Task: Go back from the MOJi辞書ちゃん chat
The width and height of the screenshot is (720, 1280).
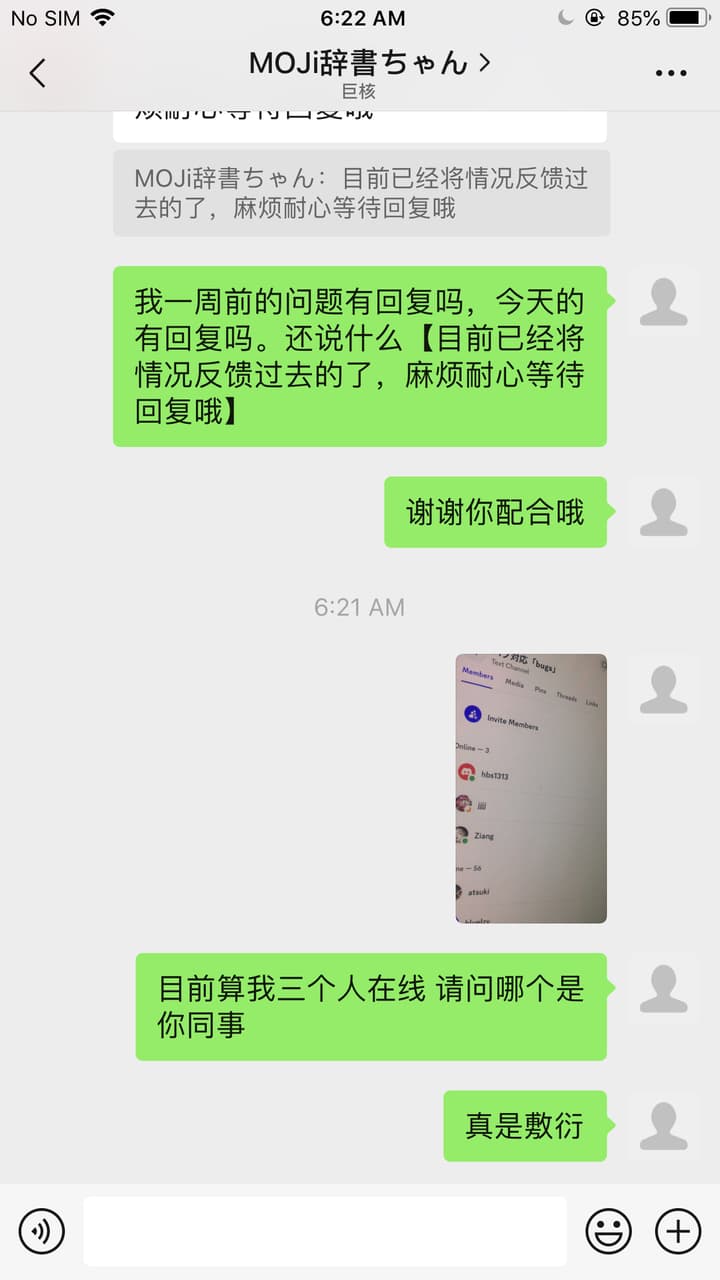Action: [x=38, y=73]
